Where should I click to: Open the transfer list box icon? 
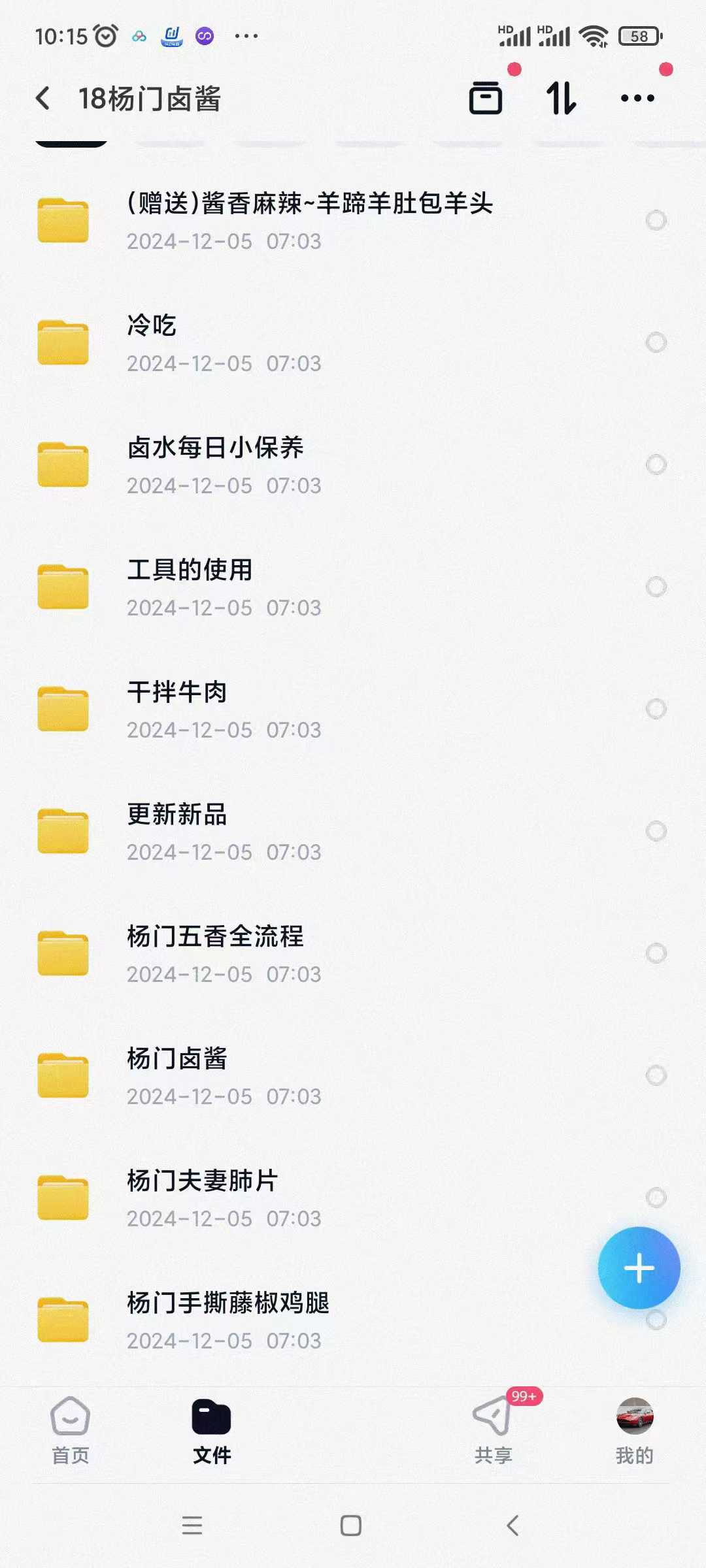tap(486, 99)
